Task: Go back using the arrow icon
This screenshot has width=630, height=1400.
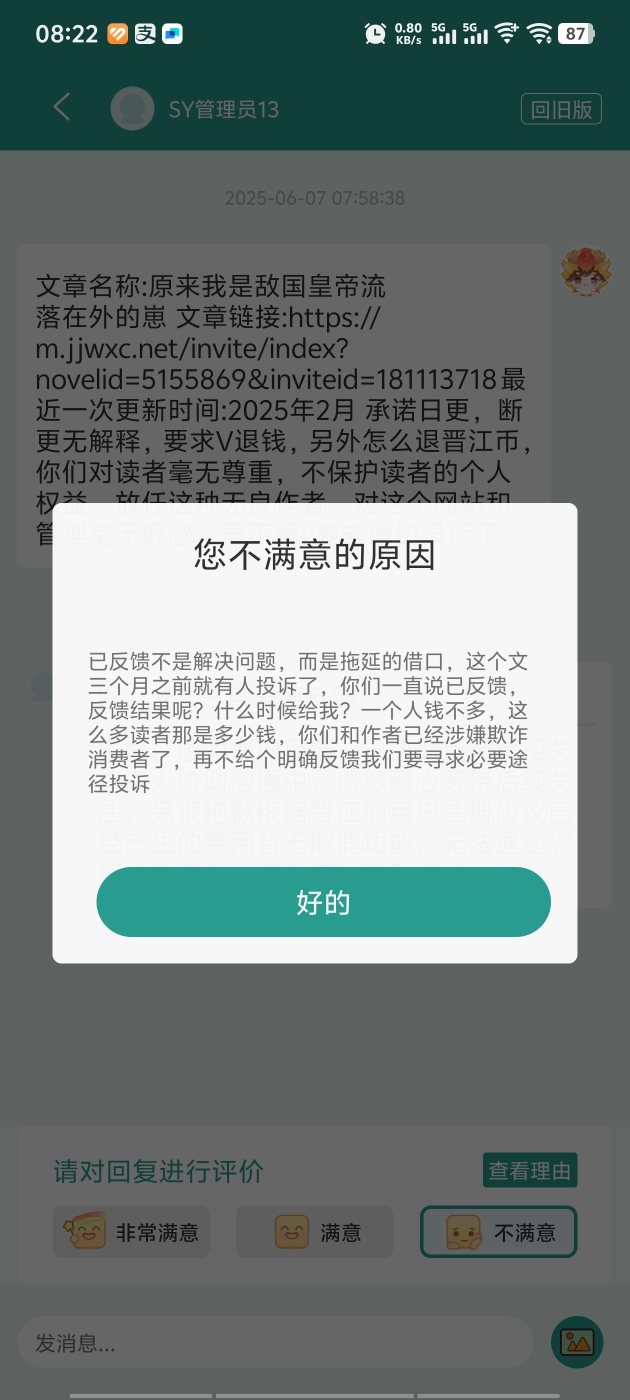Action: (62, 108)
